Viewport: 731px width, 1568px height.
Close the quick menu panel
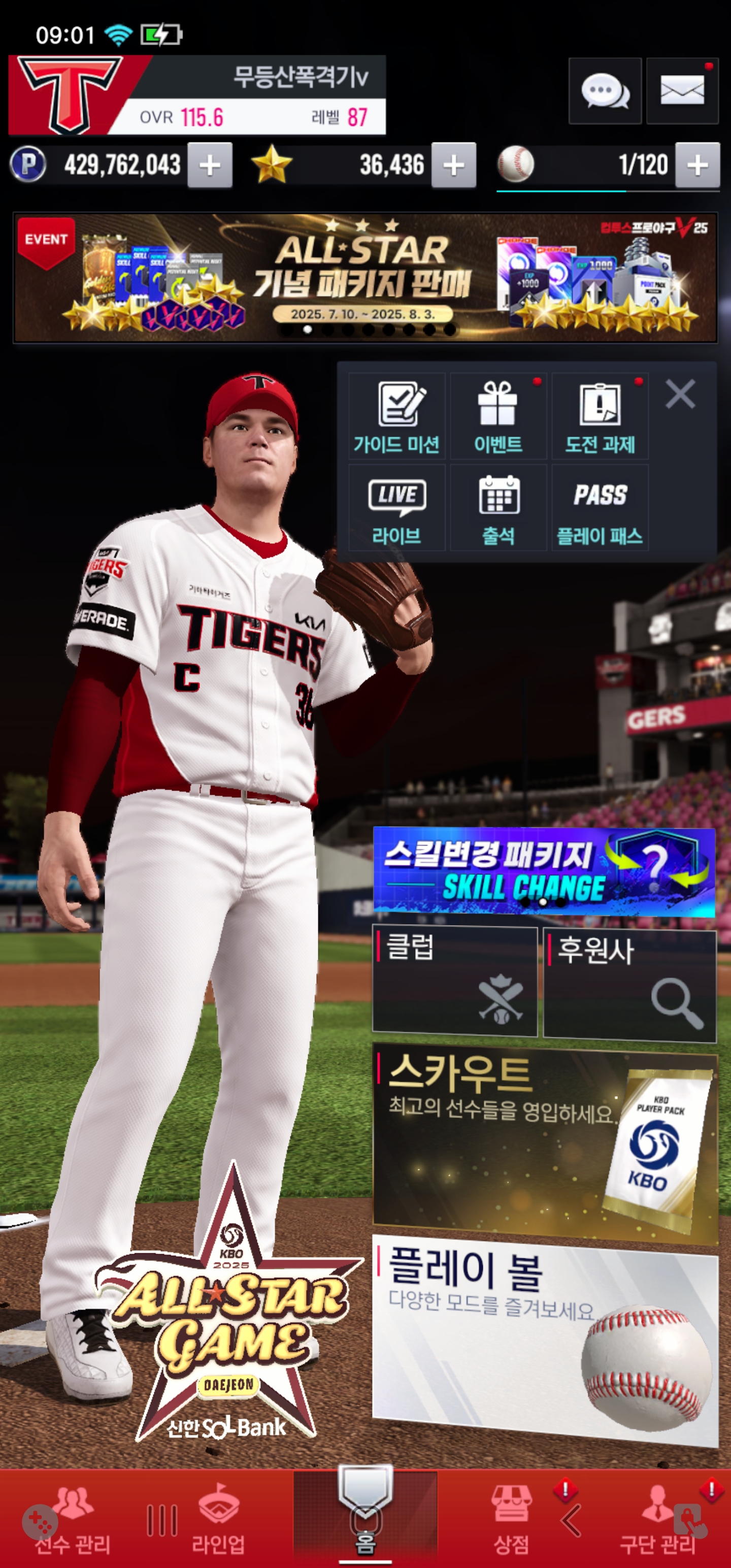680,394
